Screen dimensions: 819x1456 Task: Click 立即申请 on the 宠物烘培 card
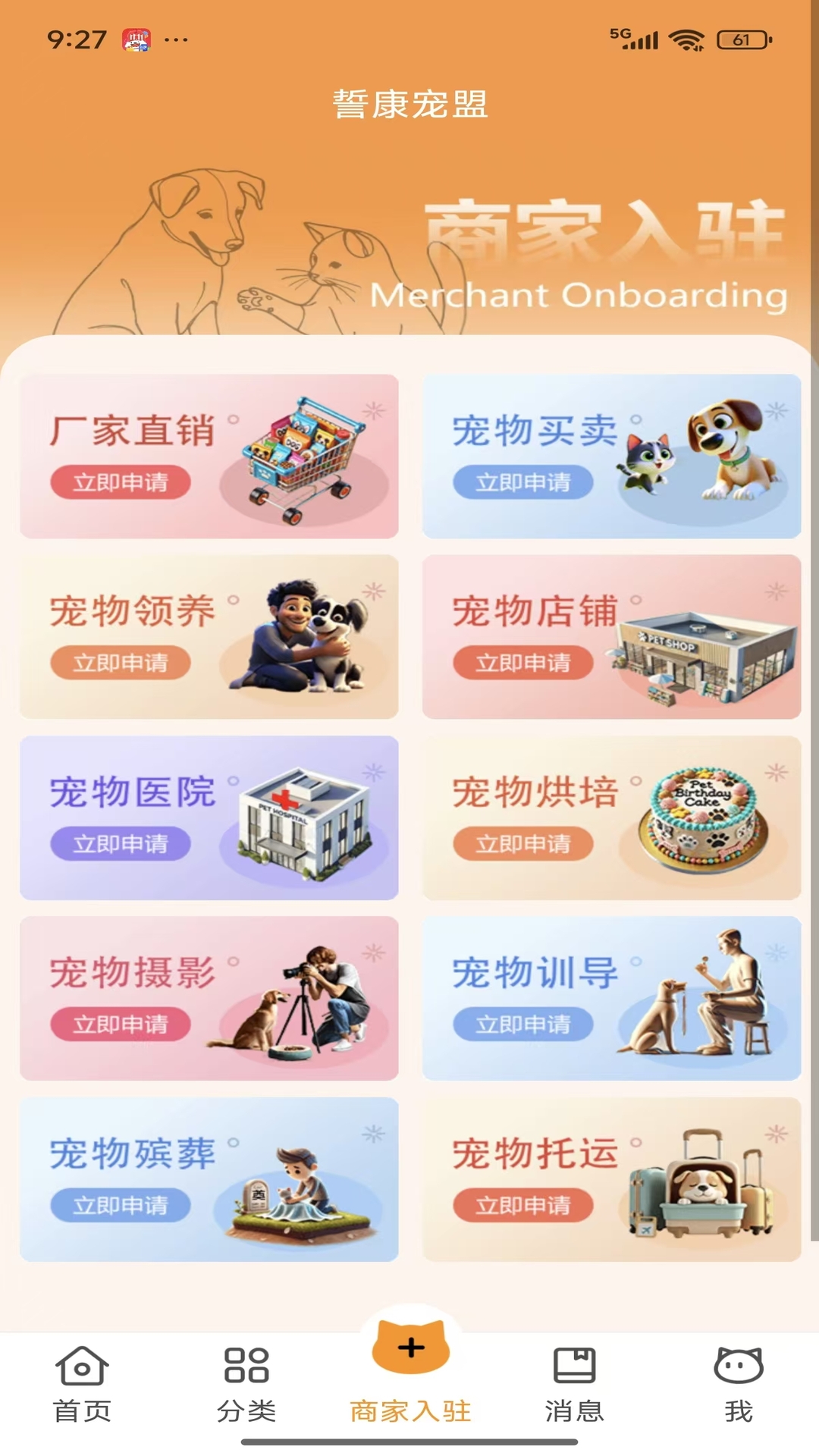tap(523, 842)
